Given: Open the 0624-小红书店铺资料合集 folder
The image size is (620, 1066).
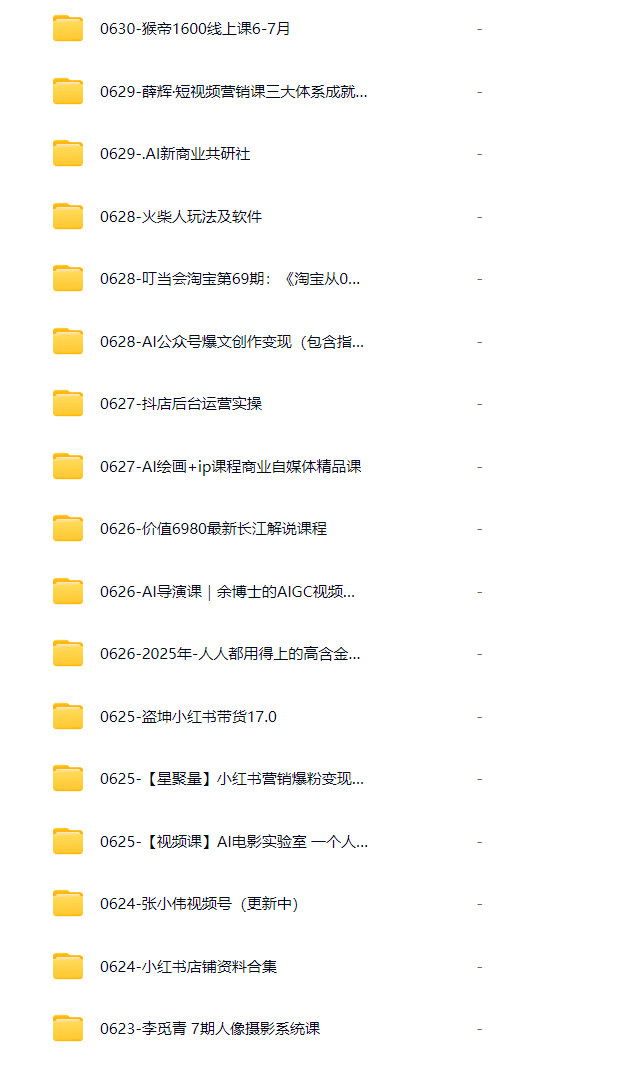Looking at the screenshot, I should [188, 967].
